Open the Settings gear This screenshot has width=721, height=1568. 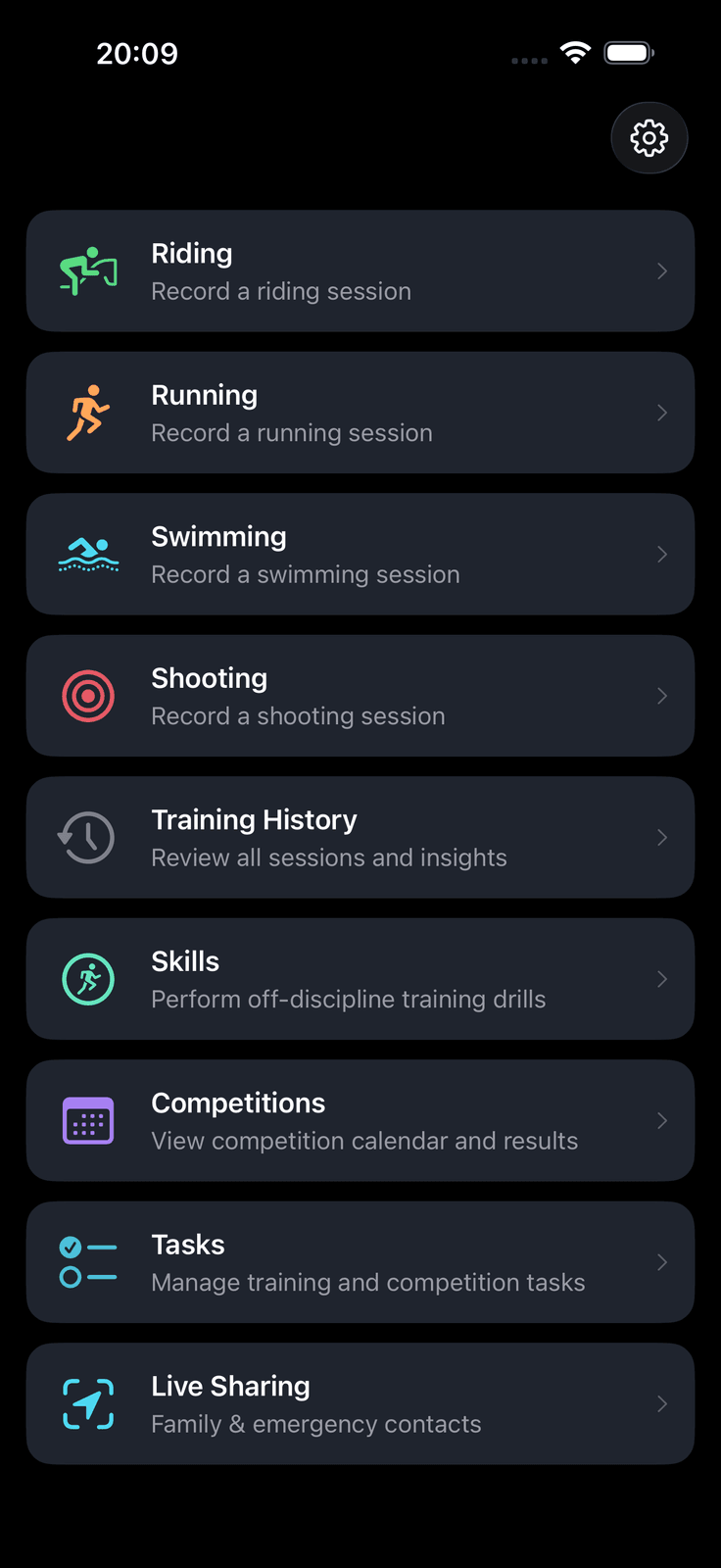click(x=649, y=138)
